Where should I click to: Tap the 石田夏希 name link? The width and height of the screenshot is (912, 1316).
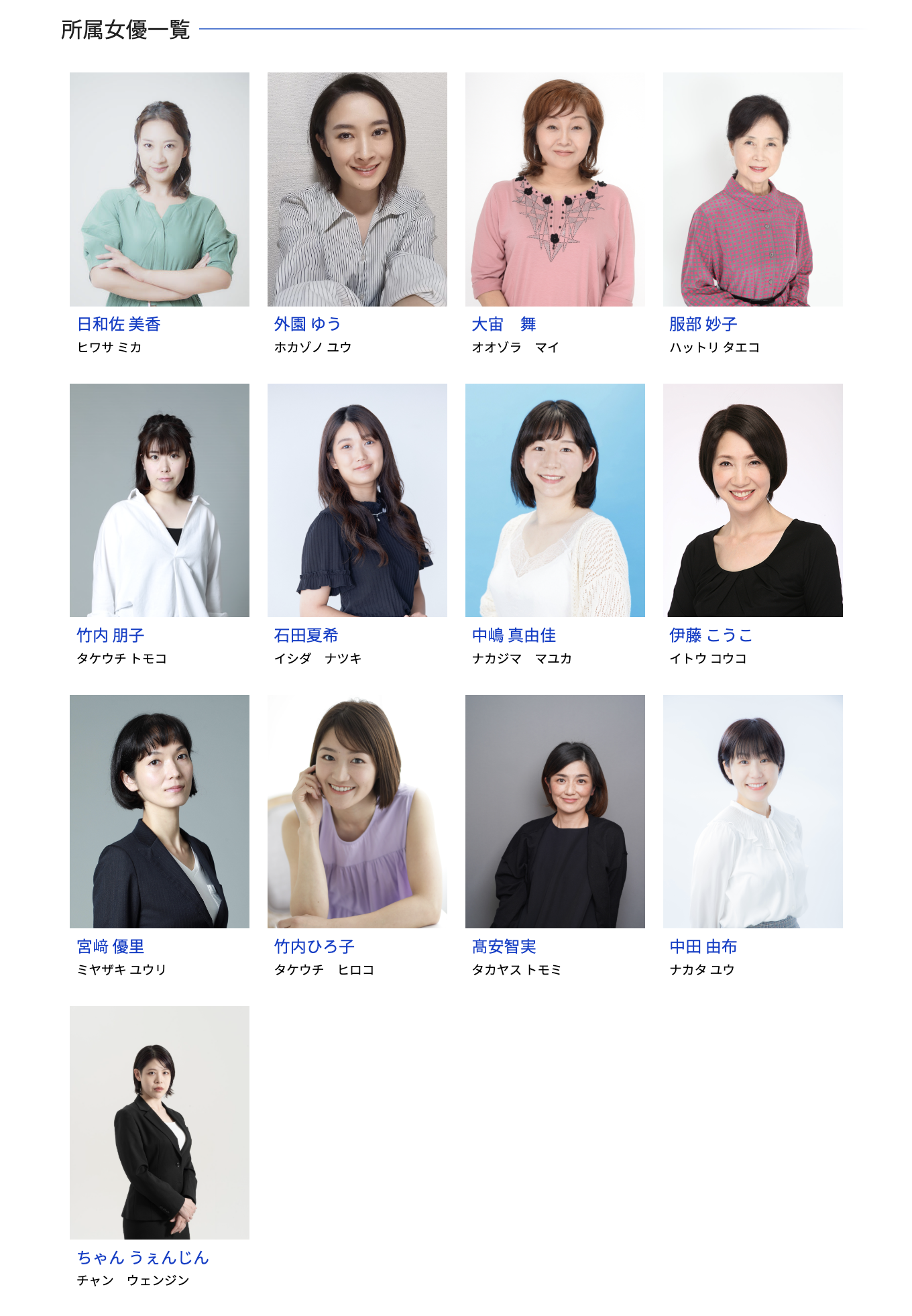pyautogui.click(x=306, y=635)
